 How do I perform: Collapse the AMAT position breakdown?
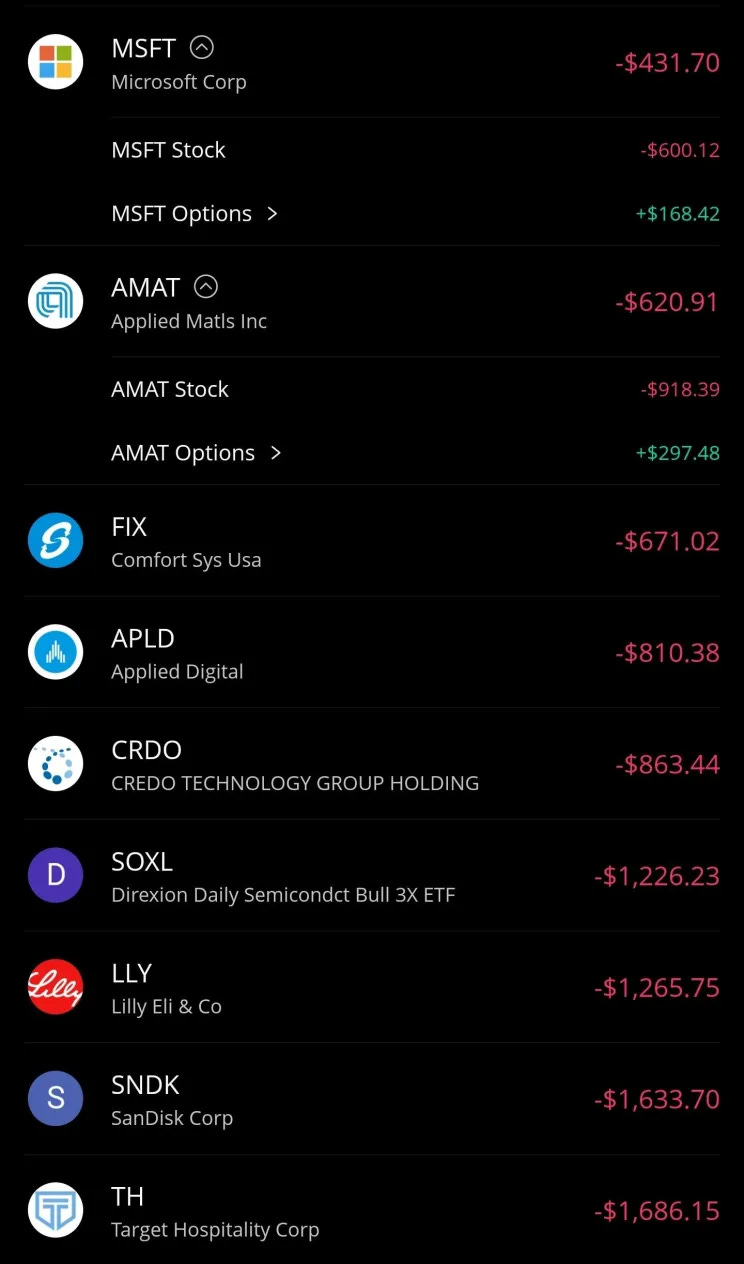pyautogui.click(x=205, y=287)
